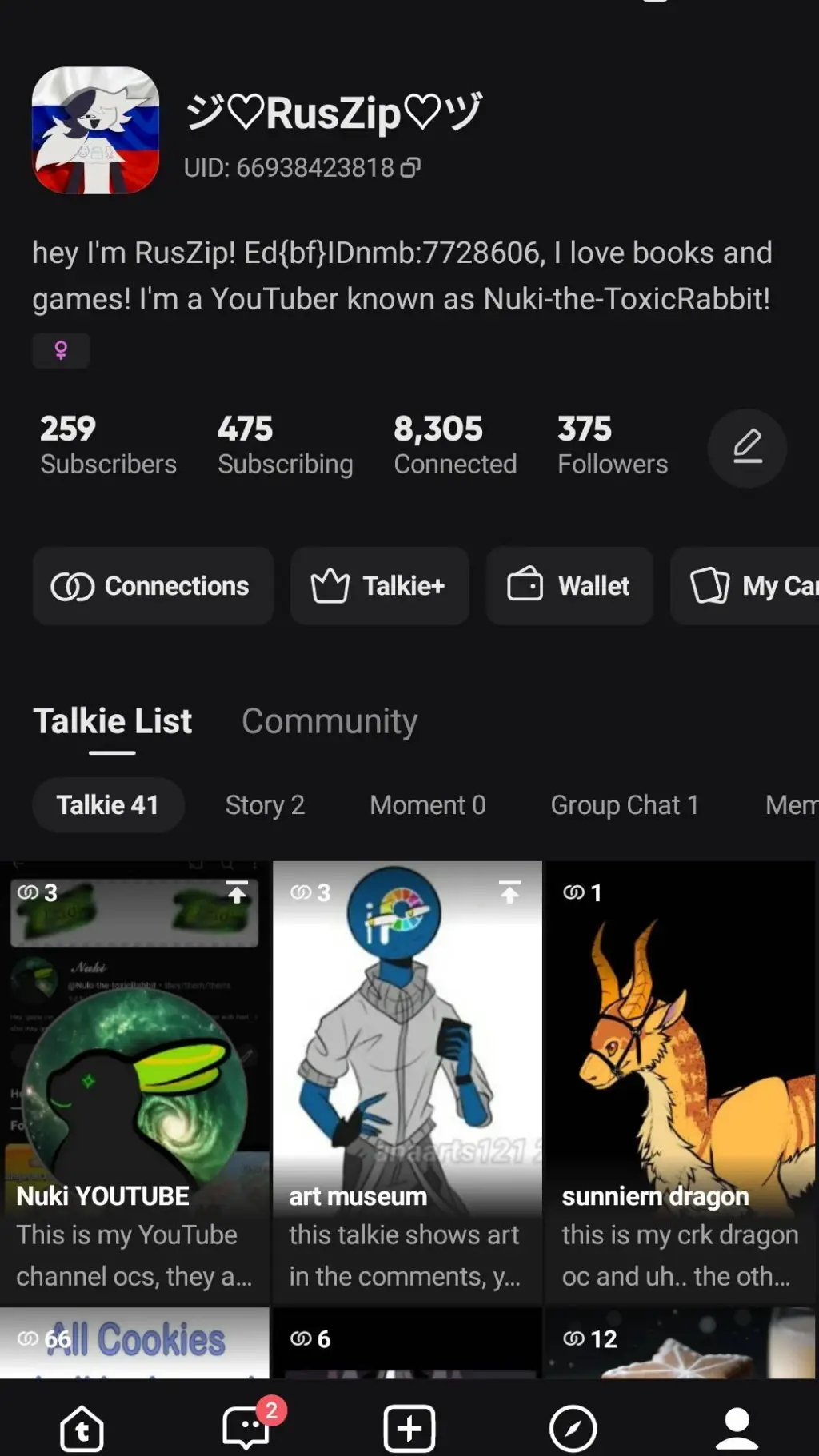Open the Nuki YOUTUBE talkie card
Screen dimensions: 819x1456
(134, 1079)
